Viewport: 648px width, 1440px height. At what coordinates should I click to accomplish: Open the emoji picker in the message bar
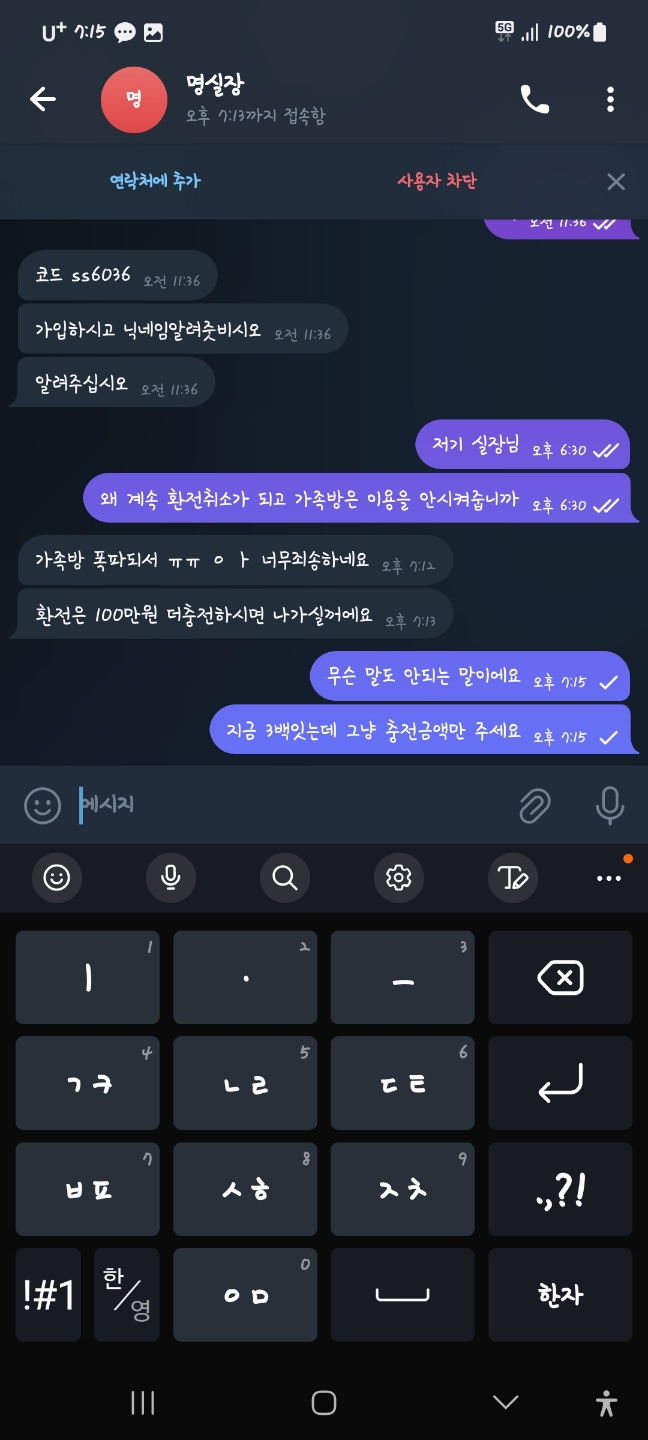[42, 805]
